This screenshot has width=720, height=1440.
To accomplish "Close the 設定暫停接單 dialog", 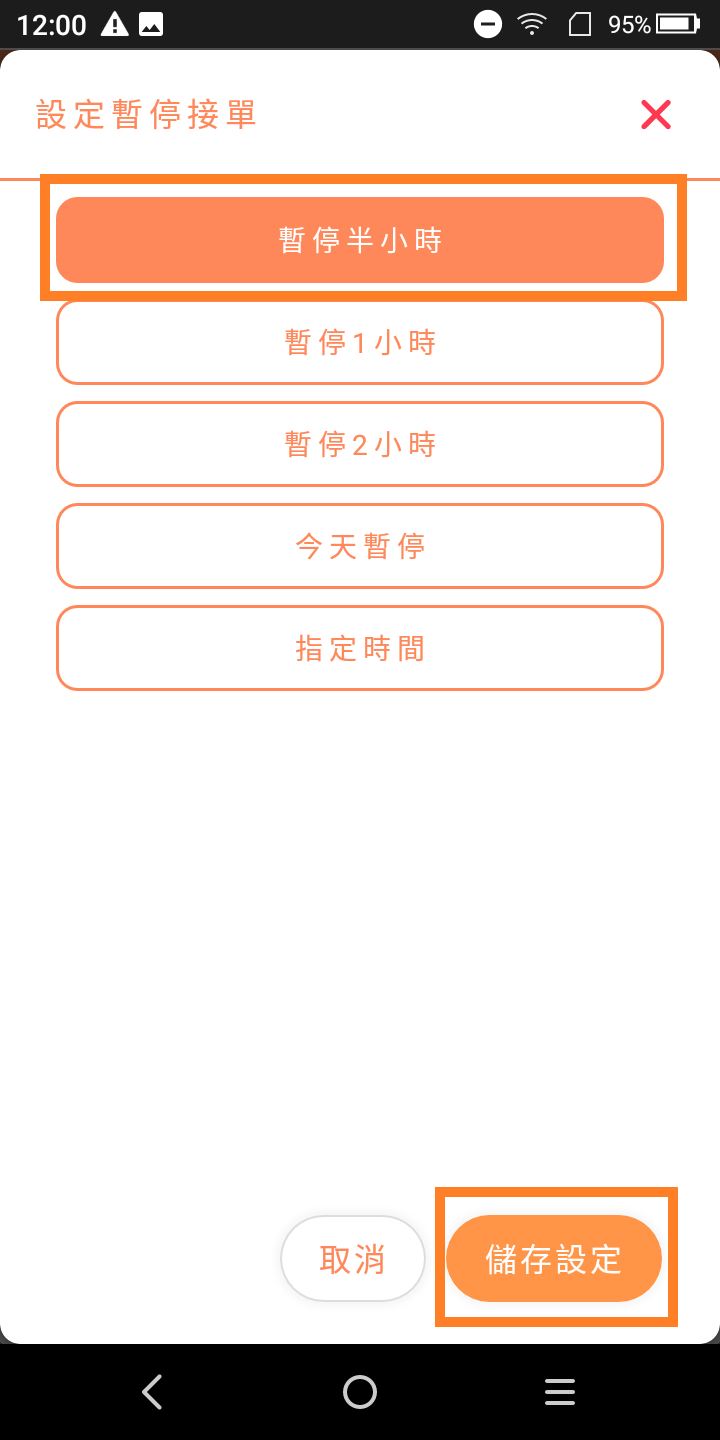I will point(656,115).
